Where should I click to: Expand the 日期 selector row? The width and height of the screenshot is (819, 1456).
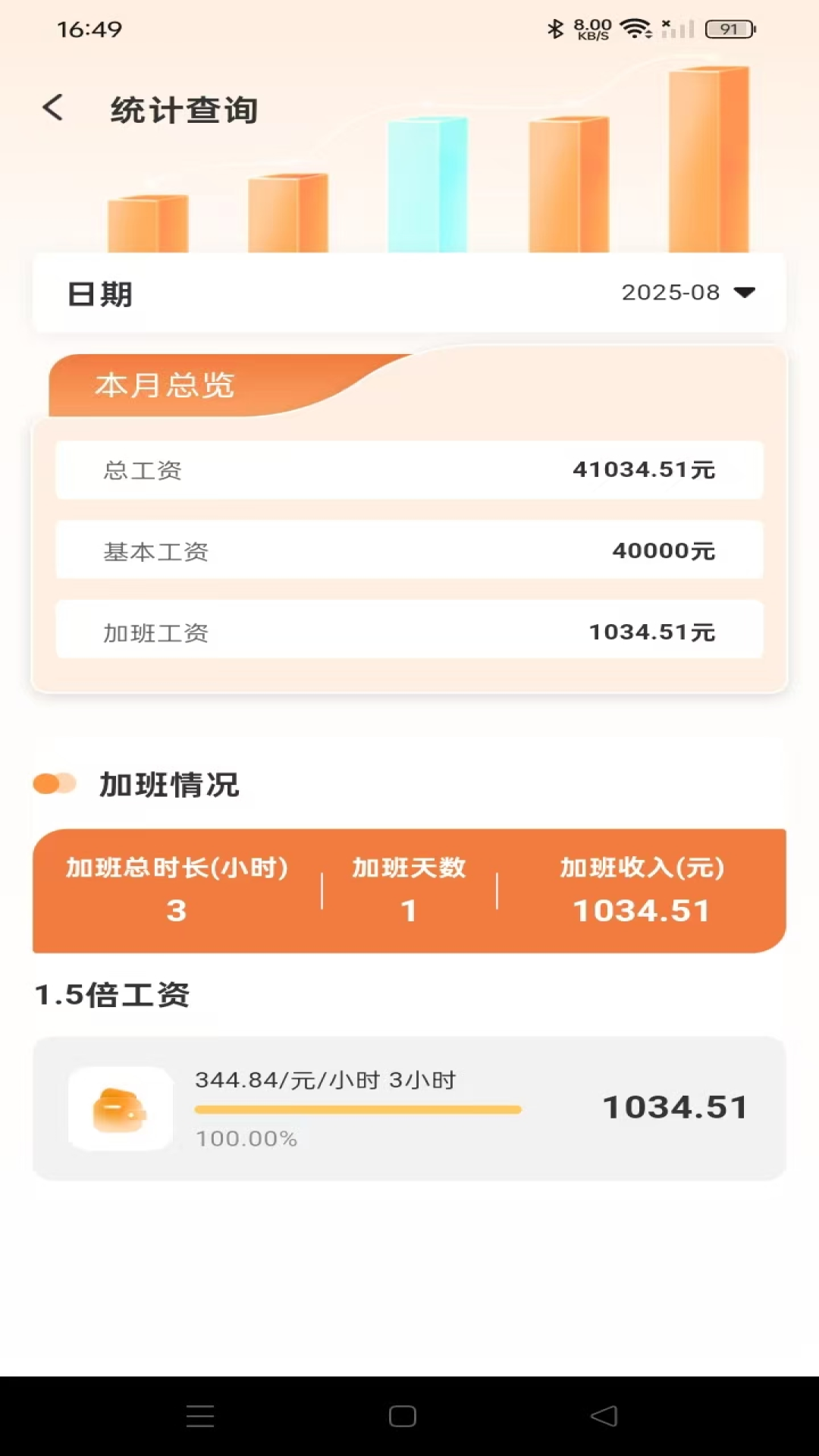click(409, 294)
